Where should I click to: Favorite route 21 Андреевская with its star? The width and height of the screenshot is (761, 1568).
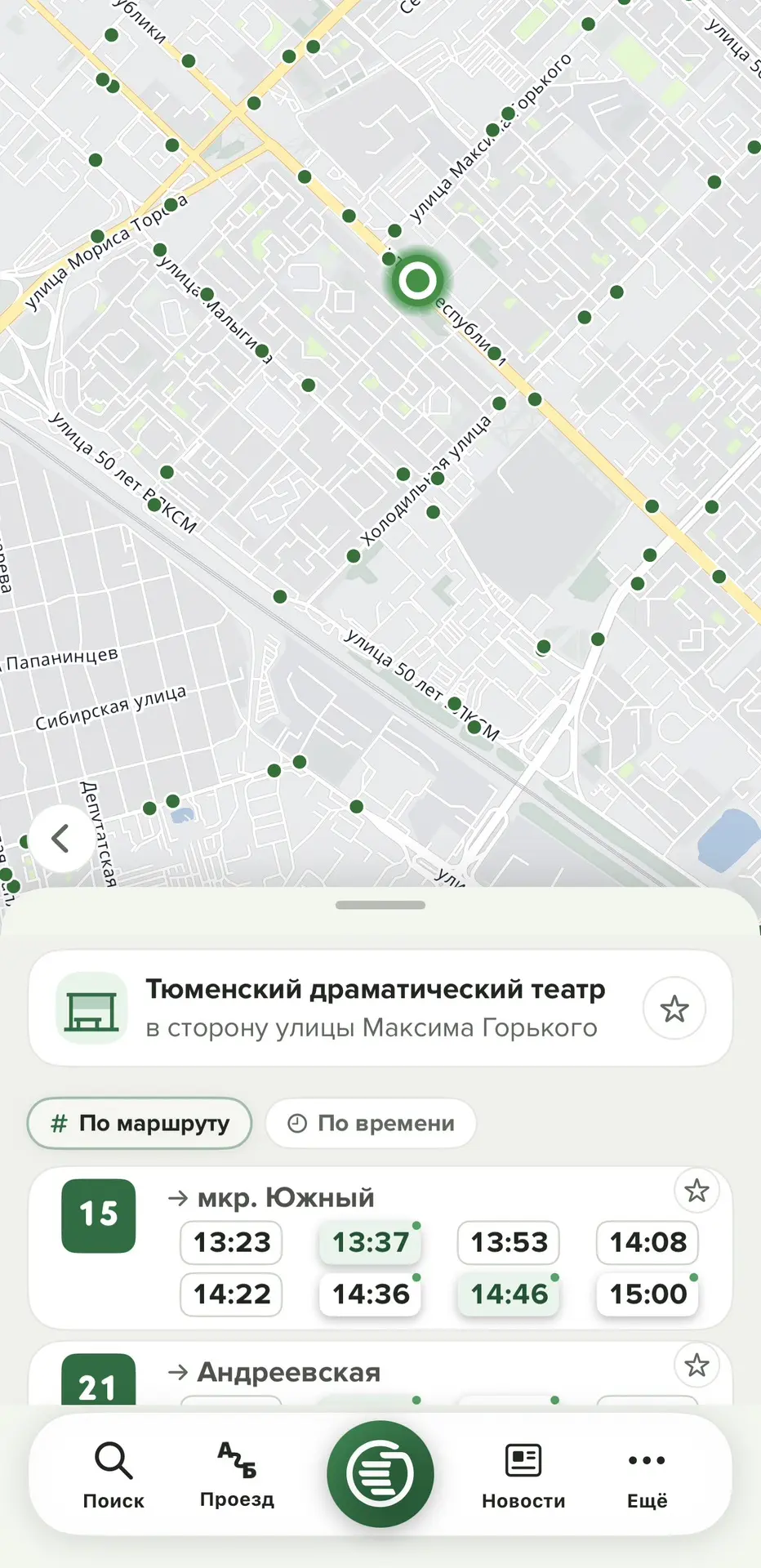(696, 1365)
